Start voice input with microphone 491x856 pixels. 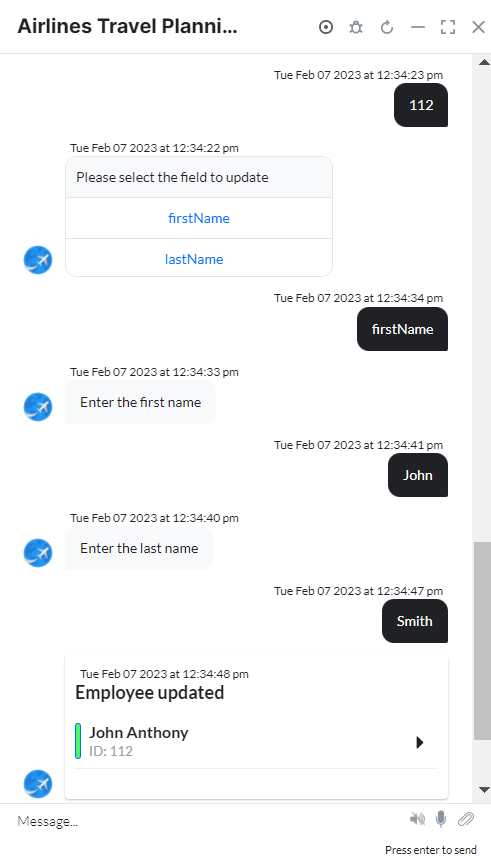point(441,819)
